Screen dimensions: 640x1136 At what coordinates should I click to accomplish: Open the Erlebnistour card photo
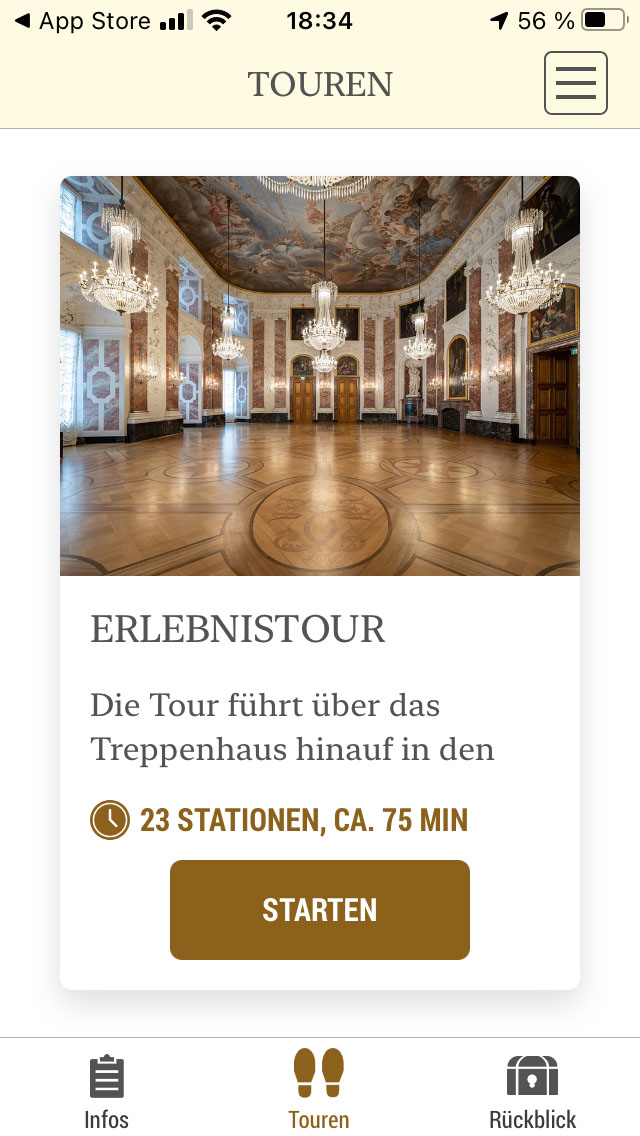pyautogui.click(x=320, y=376)
